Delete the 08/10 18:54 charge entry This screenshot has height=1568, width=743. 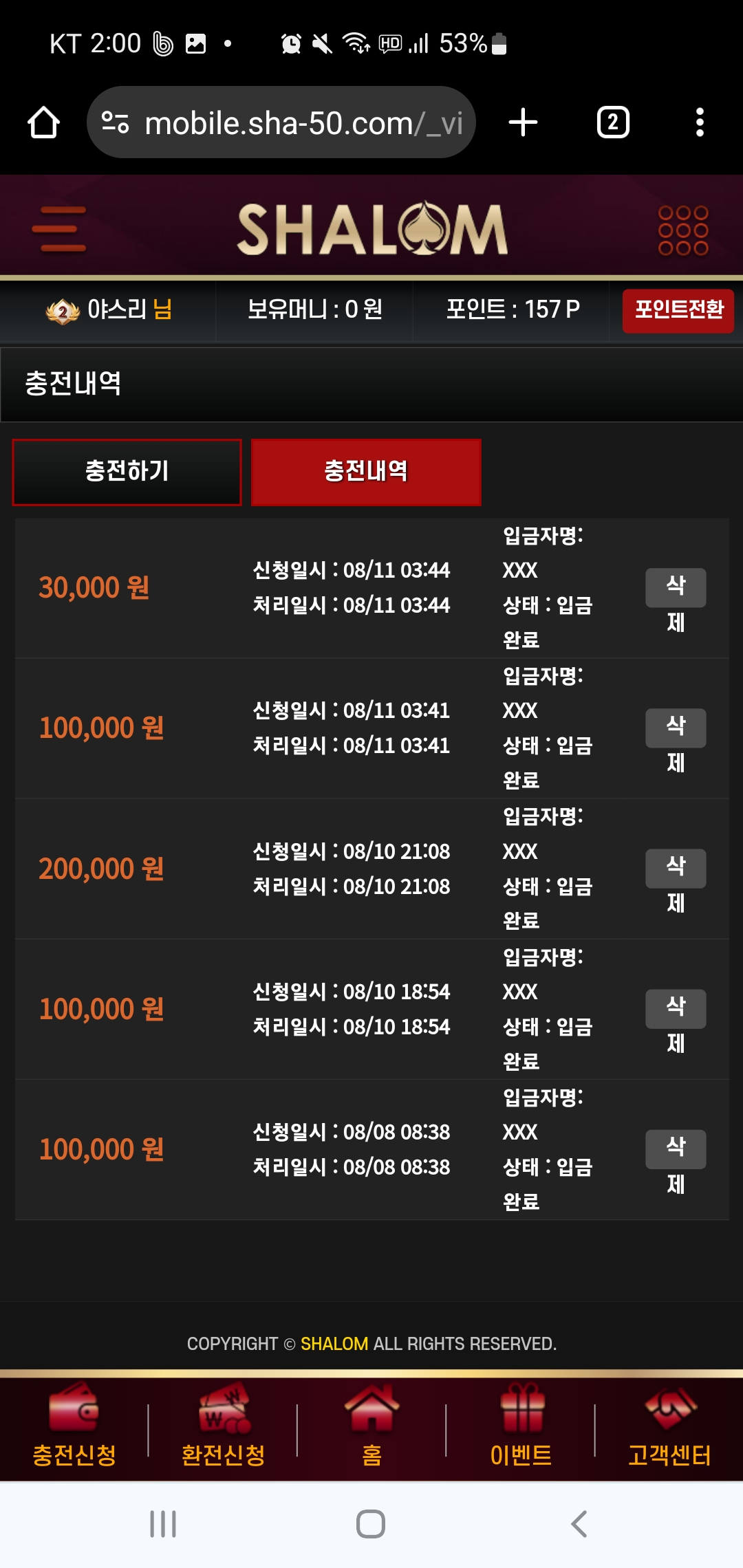[x=675, y=1009]
